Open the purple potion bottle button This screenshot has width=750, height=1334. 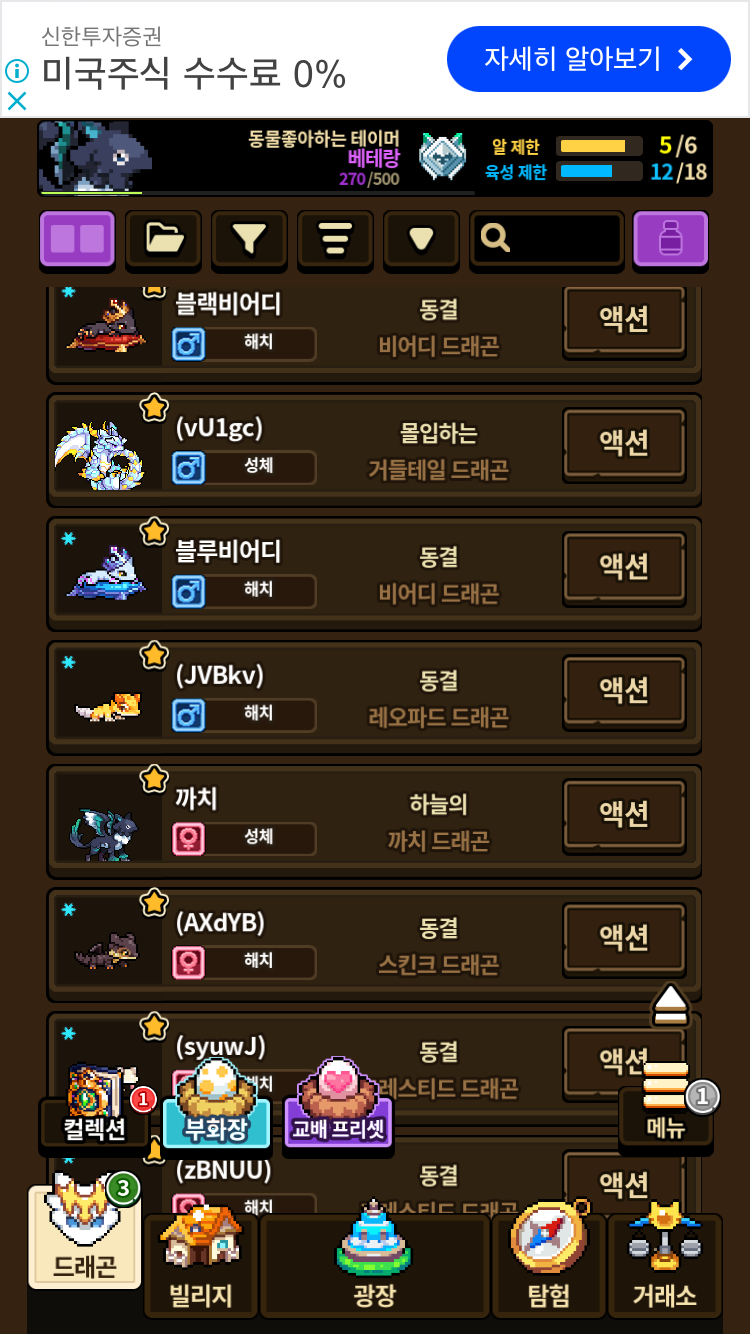(x=671, y=239)
